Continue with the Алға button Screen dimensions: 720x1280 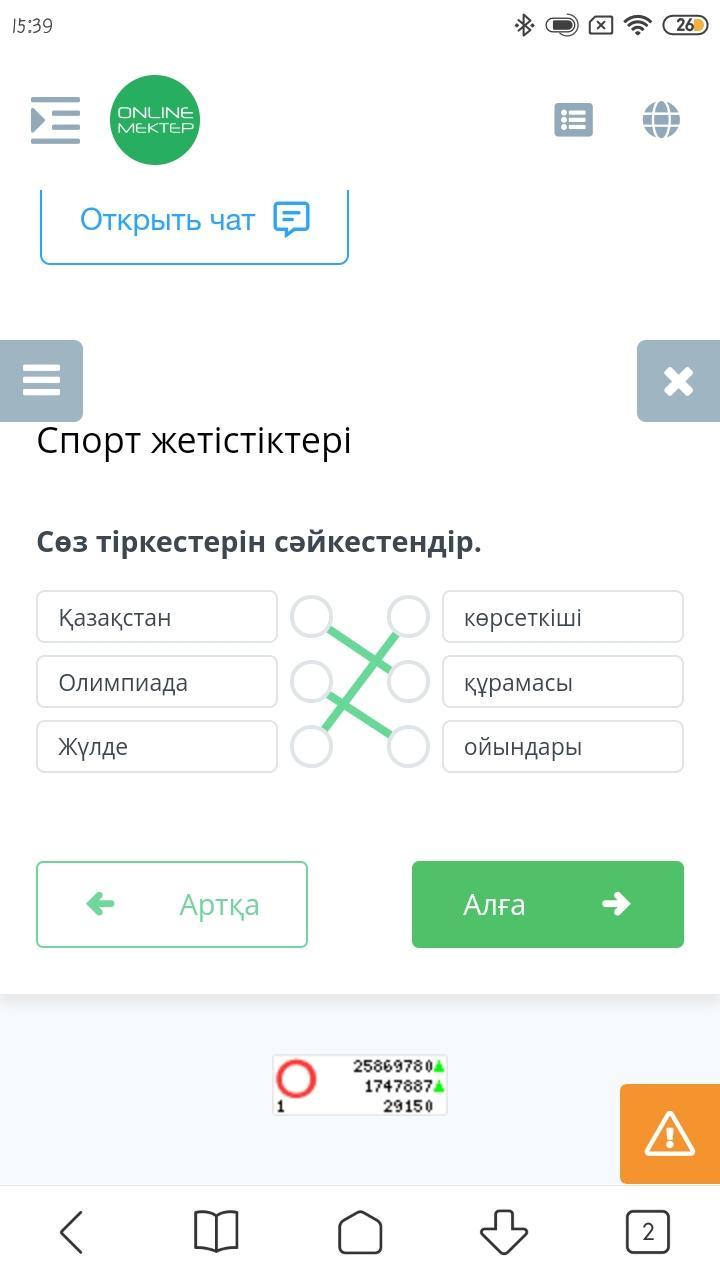point(548,904)
